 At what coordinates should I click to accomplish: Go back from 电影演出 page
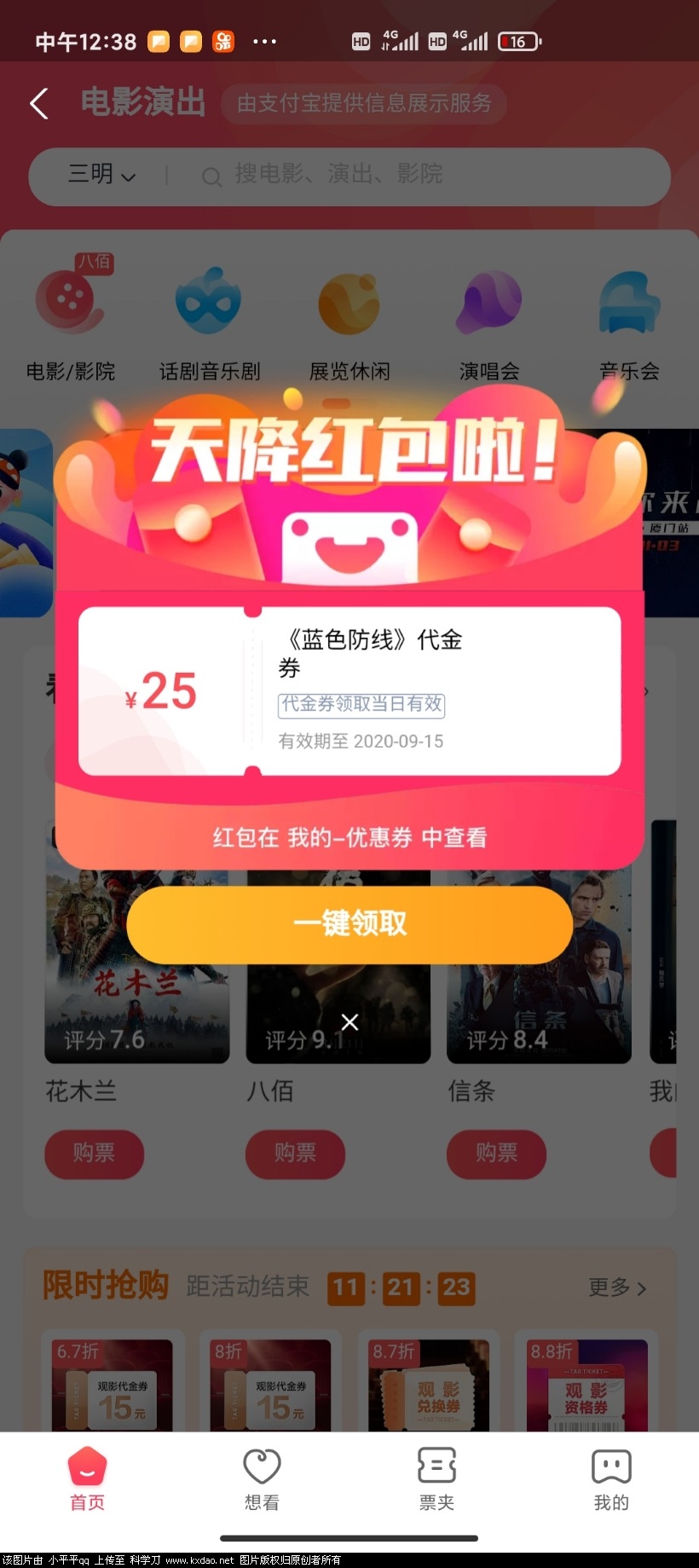point(39,104)
